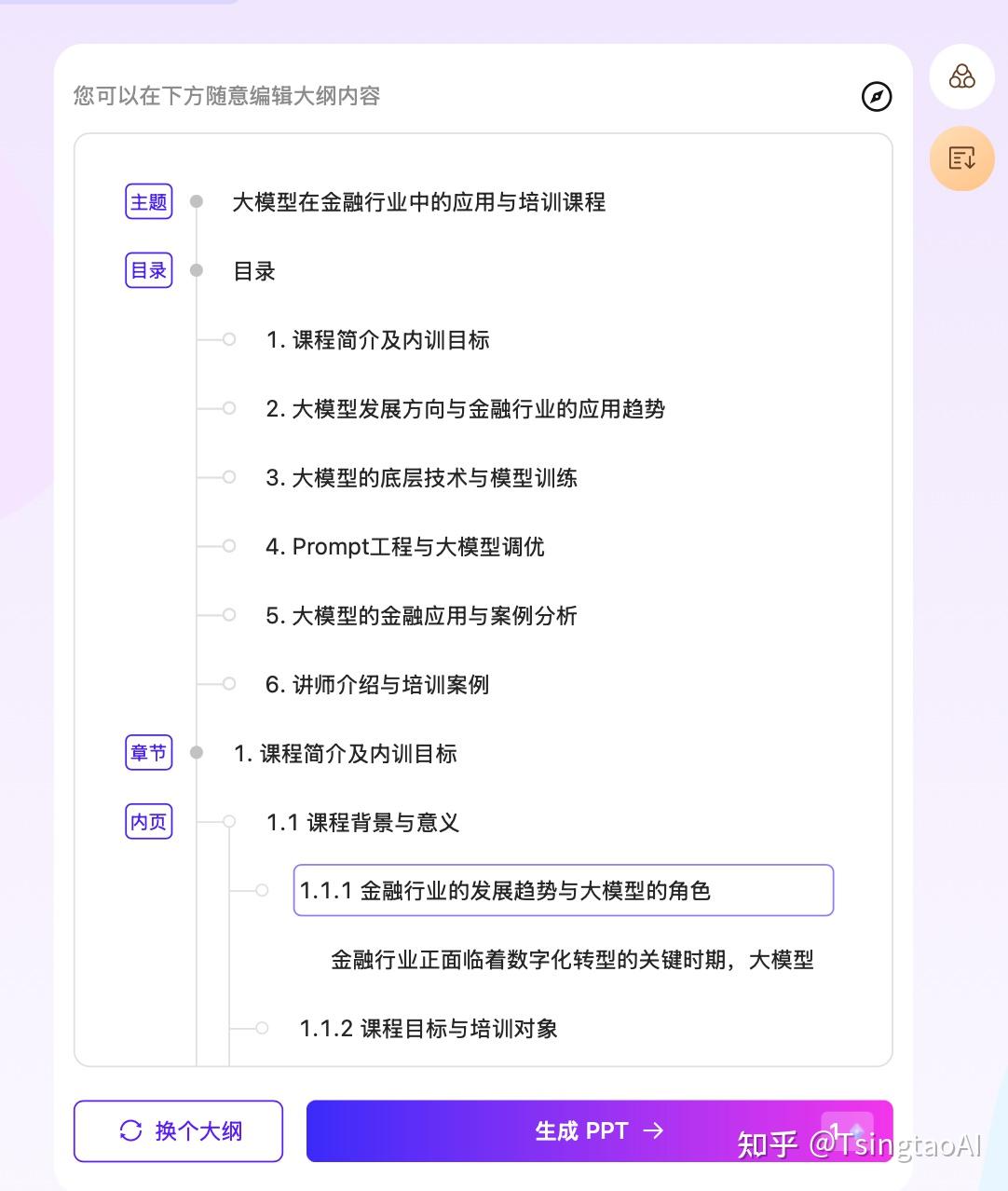Select the 内页 tag badge
Image resolution: width=1008 pixels, height=1191 pixels.
point(148,821)
